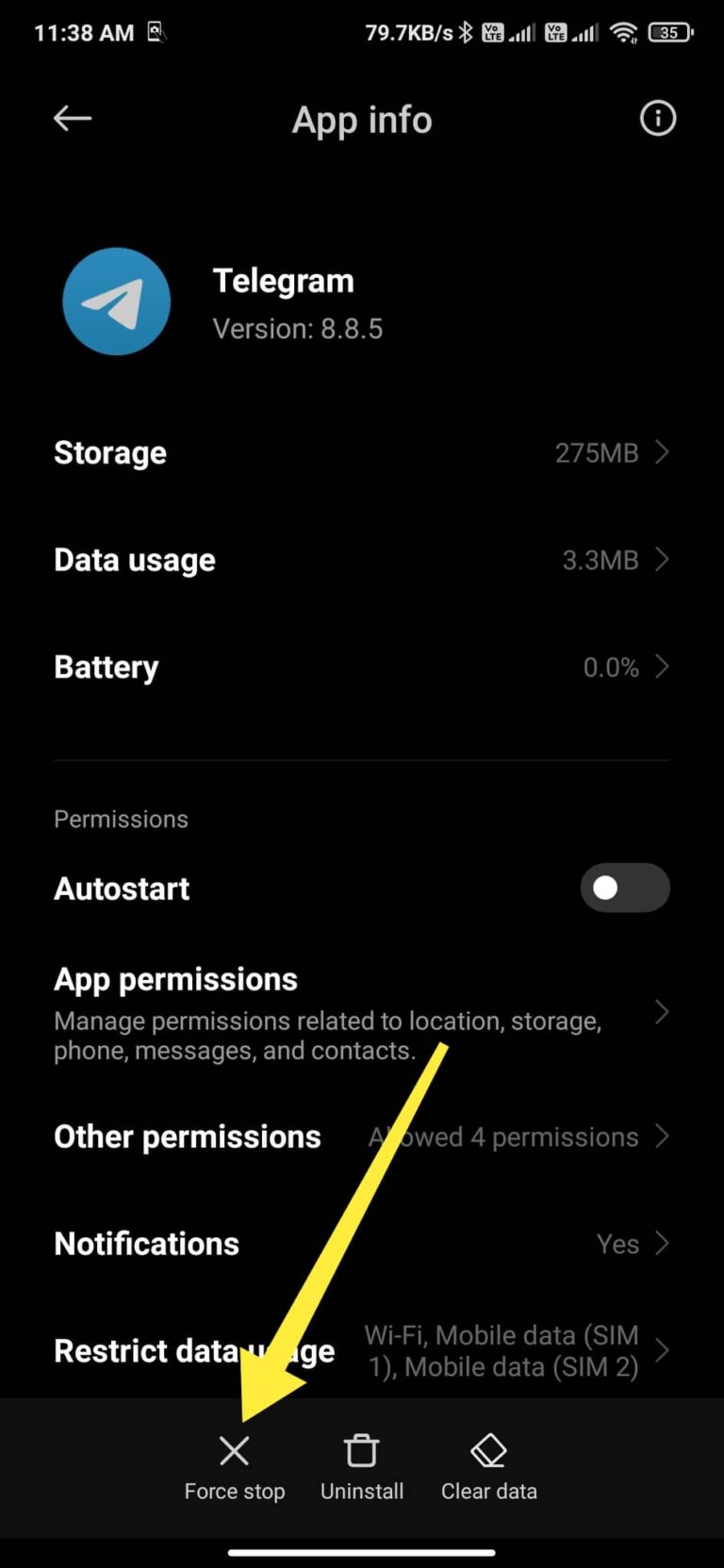Tap the Uninstall trash icon
This screenshot has width=724, height=1568.
361,1450
